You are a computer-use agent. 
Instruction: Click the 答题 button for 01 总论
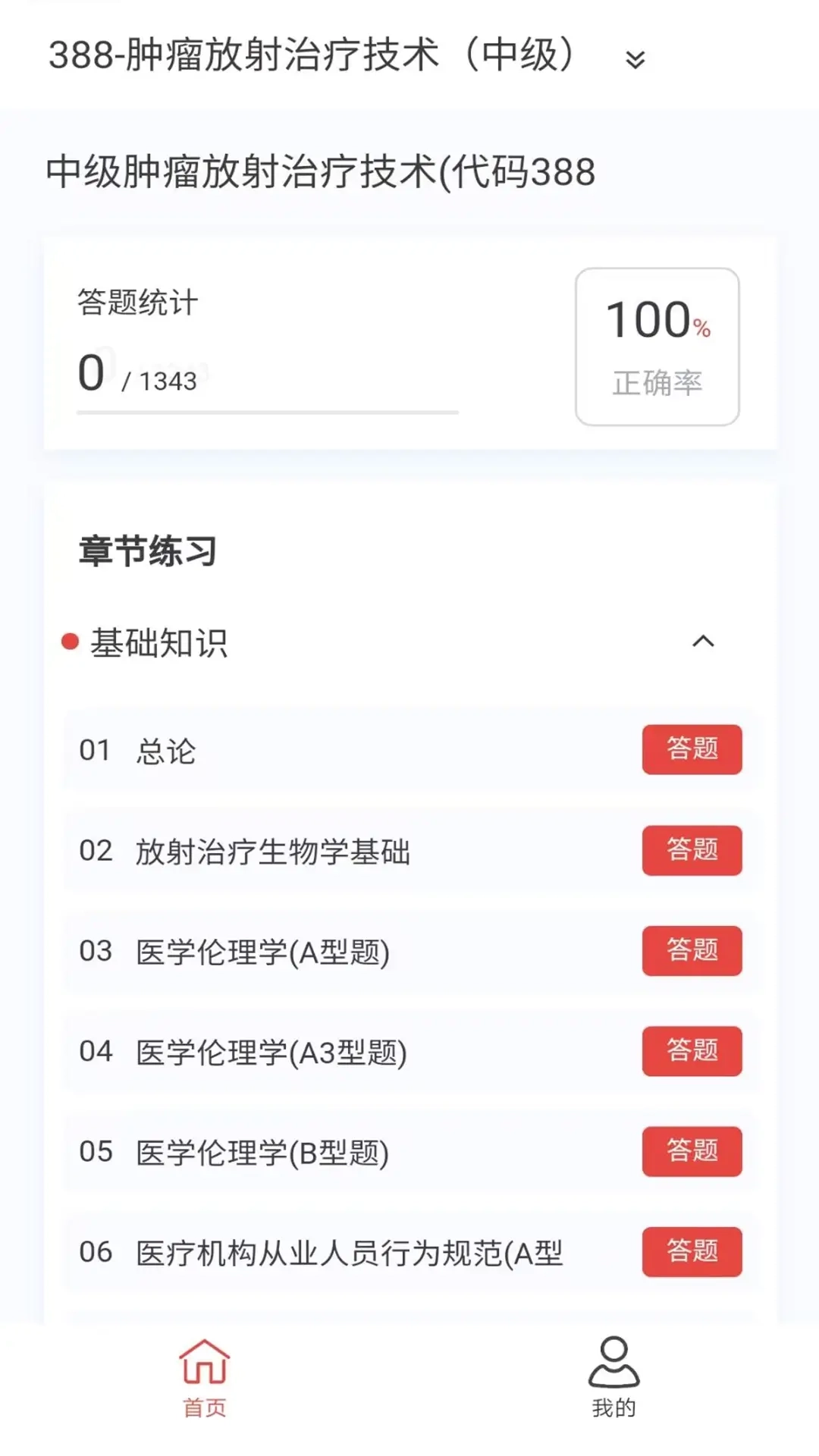(691, 750)
